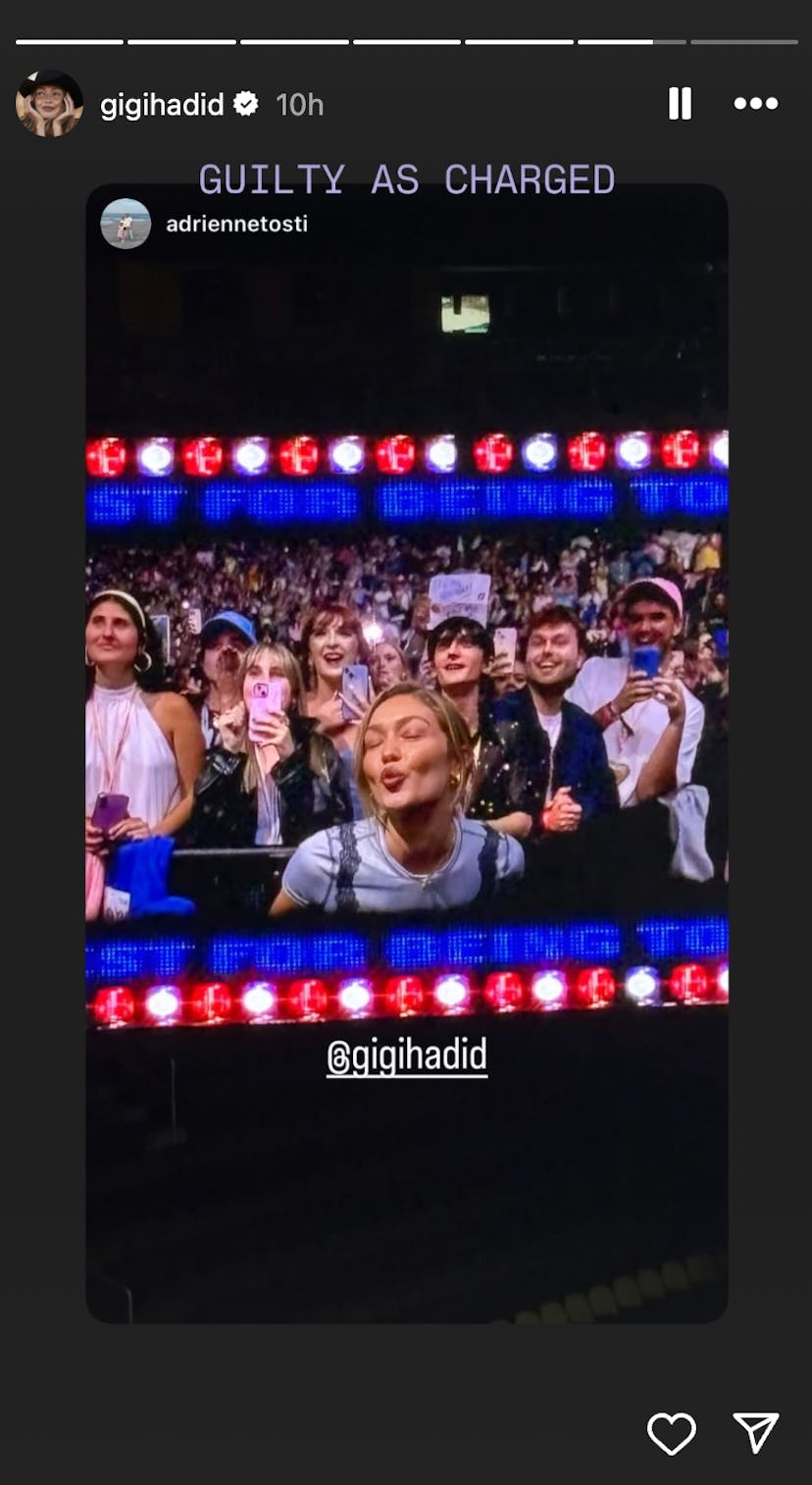Screen dimensions: 812x1485
Task: Like this story with the heart
Action: tap(672, 1433)
